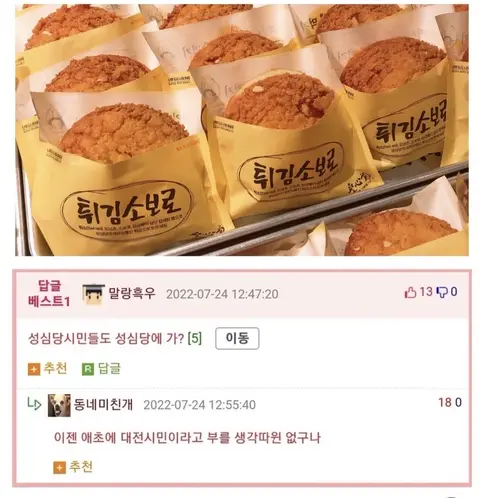Recommend 동네미친개's reply with 추천

pyautogui.click(x=73, y=467)
